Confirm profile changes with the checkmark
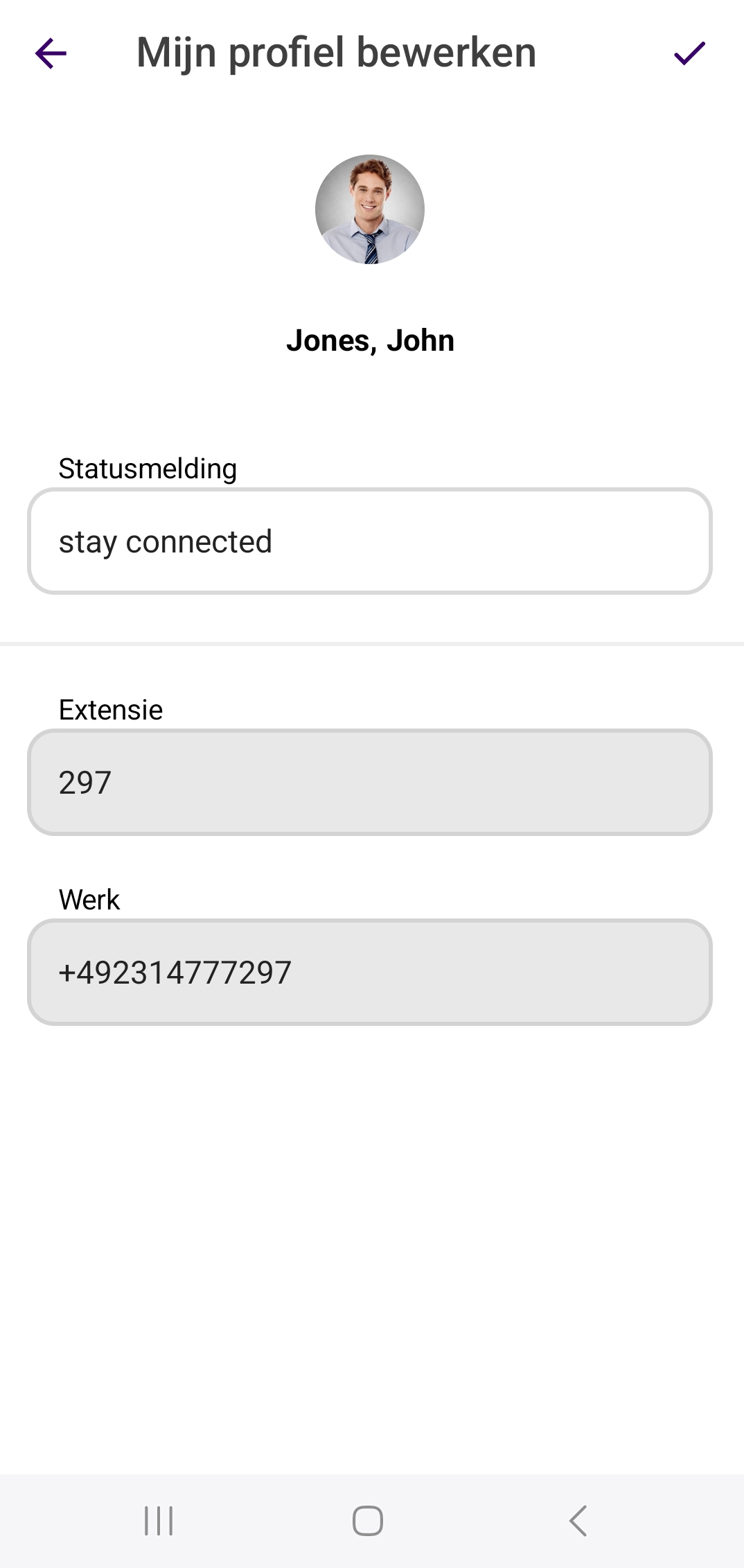This screenshot has height=1568, width=744. point(689,53)
